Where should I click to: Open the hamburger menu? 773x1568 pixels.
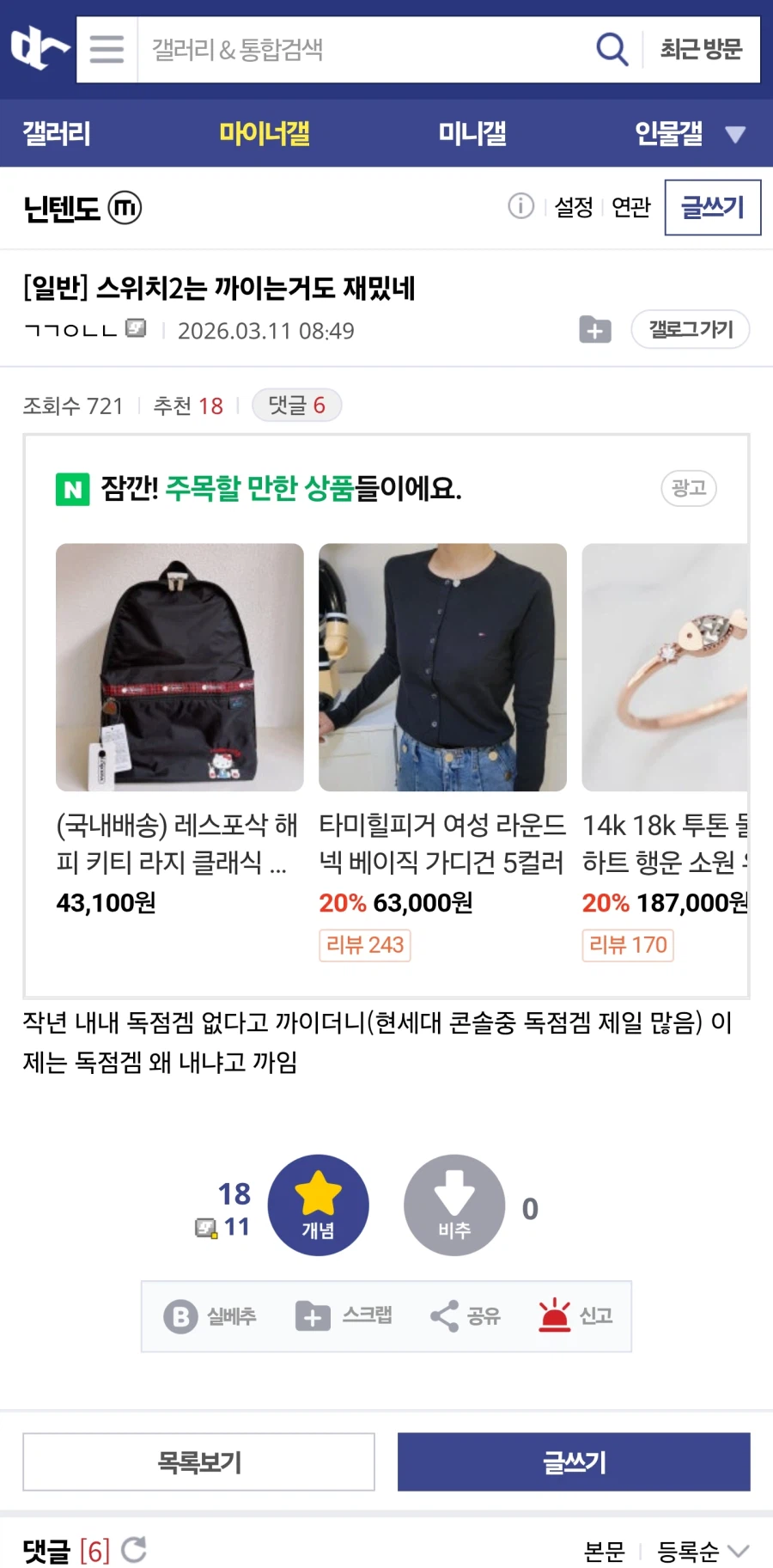[x=105, y=49]
